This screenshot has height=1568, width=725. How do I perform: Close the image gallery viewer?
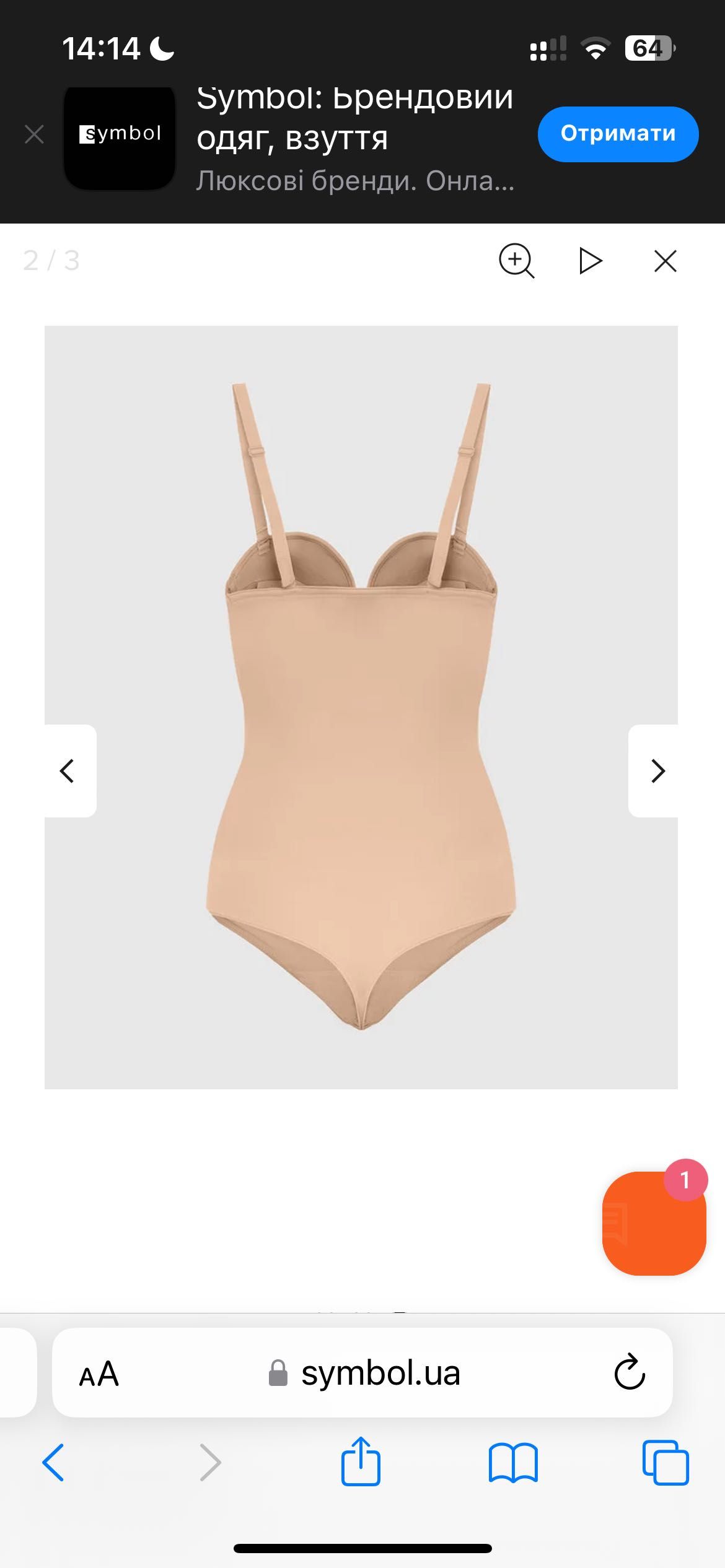pyautogui.click(x=666, y=261)
